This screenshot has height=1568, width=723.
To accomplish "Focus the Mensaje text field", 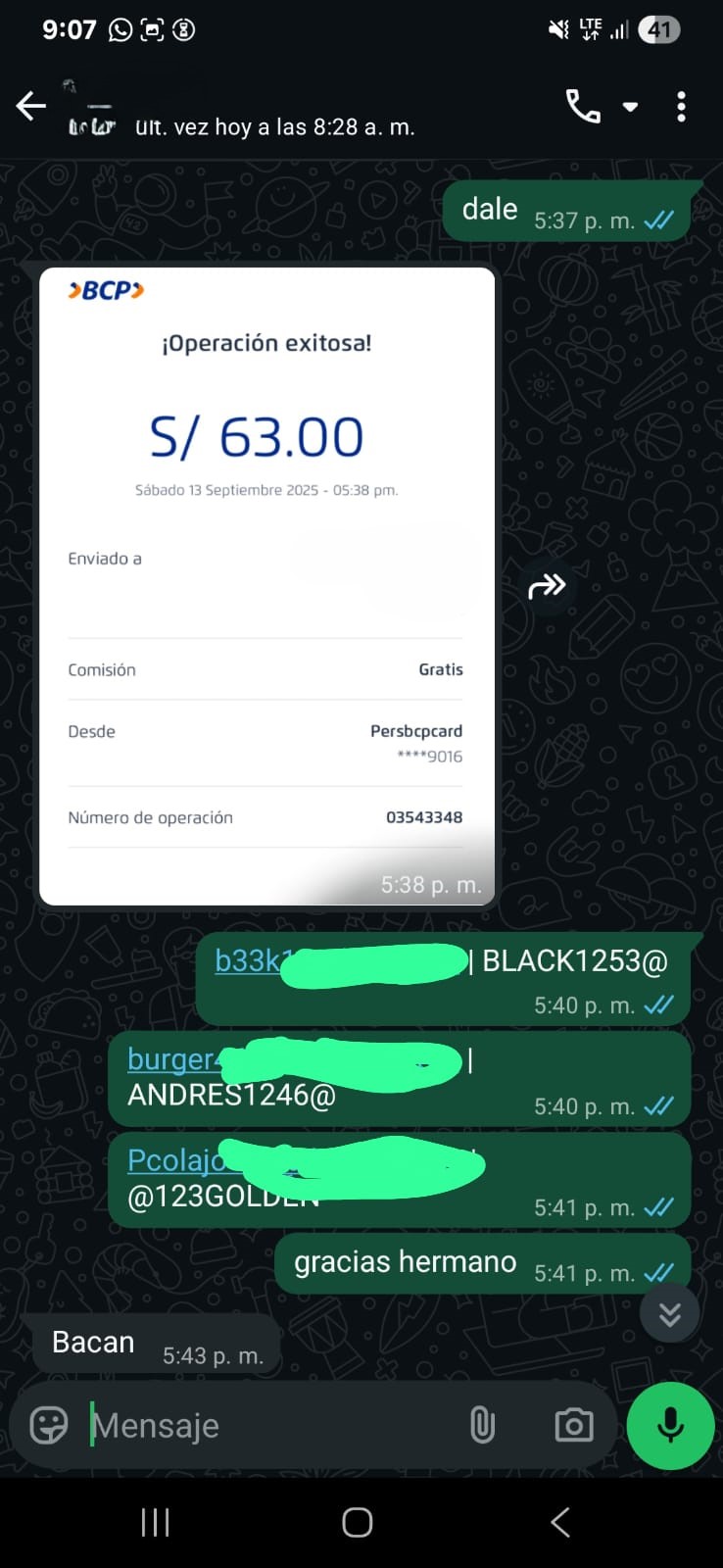I will coord(265,1425).
